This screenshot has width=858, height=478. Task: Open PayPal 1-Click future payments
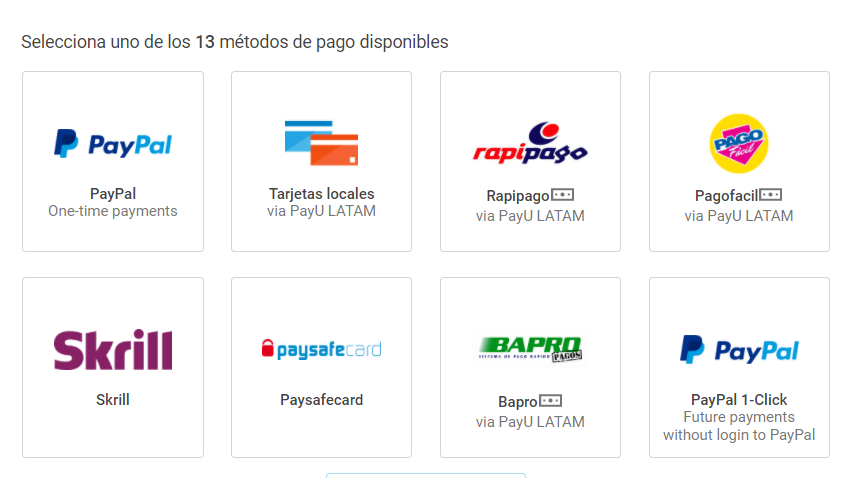pyautogui.click(x=739, y=367)
